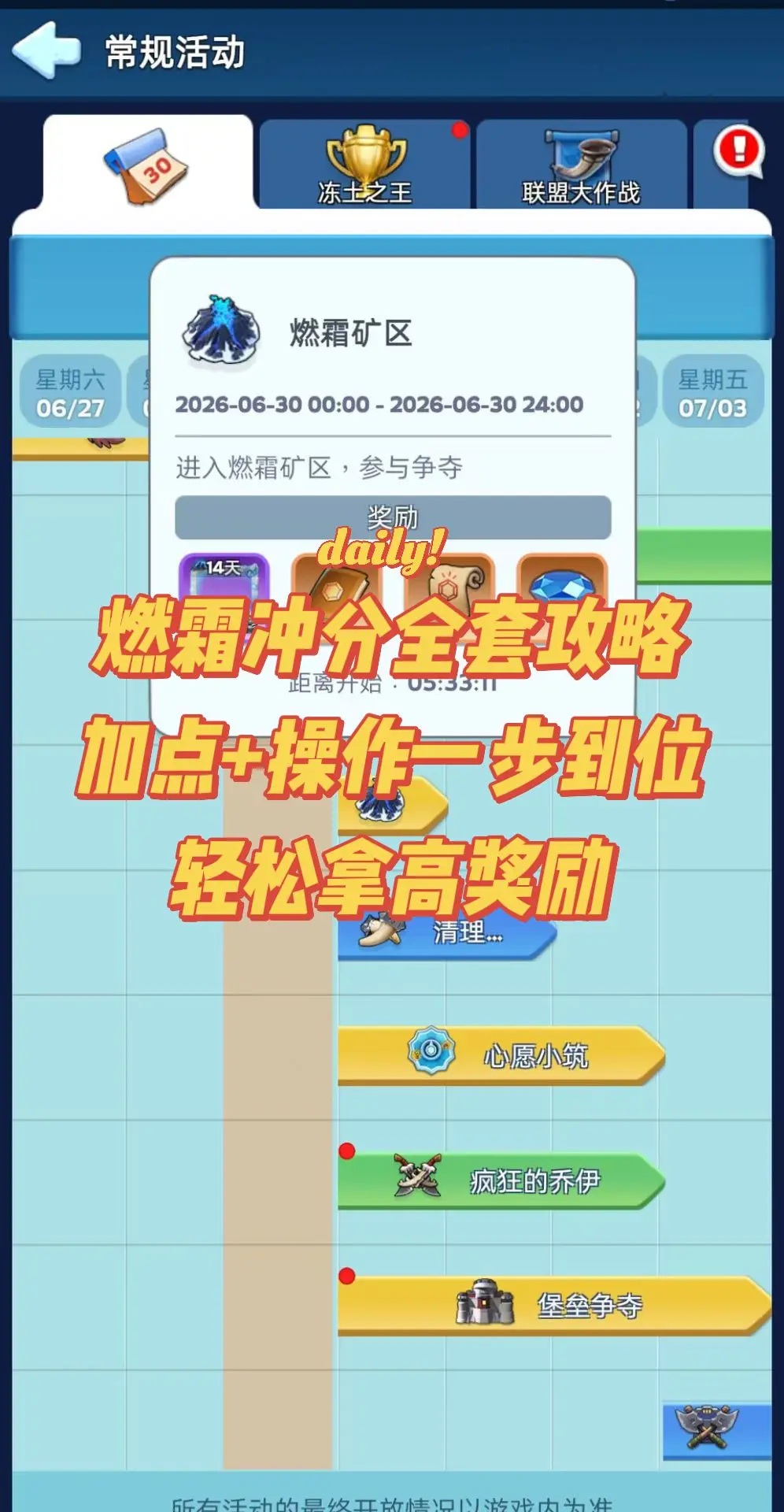Select the 星期六 06/27 date
Viewport: 784px width, 1512px height.
tap(70, 392)
